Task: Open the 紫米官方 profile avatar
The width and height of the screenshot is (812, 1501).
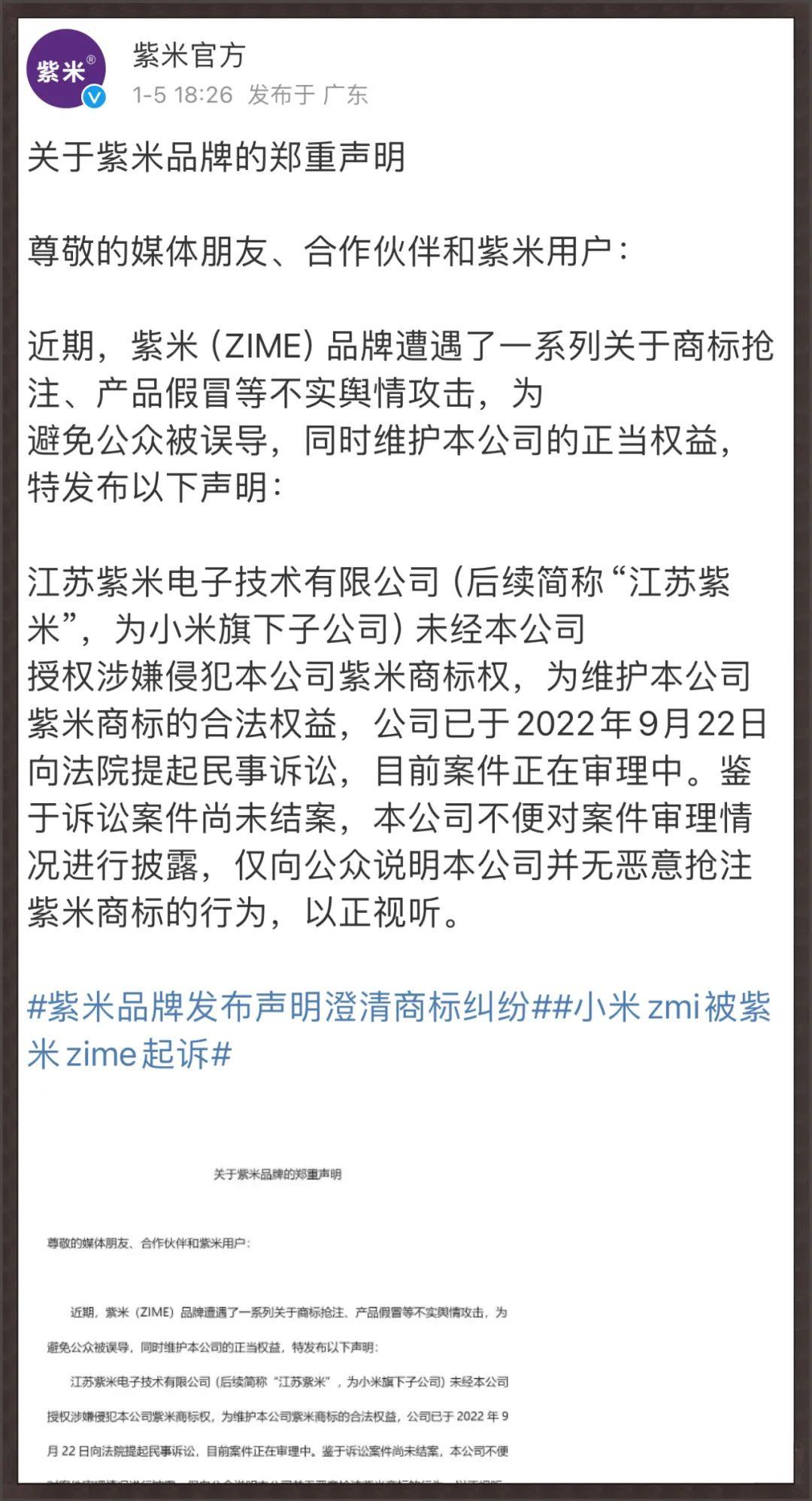Action: (66, 69)
